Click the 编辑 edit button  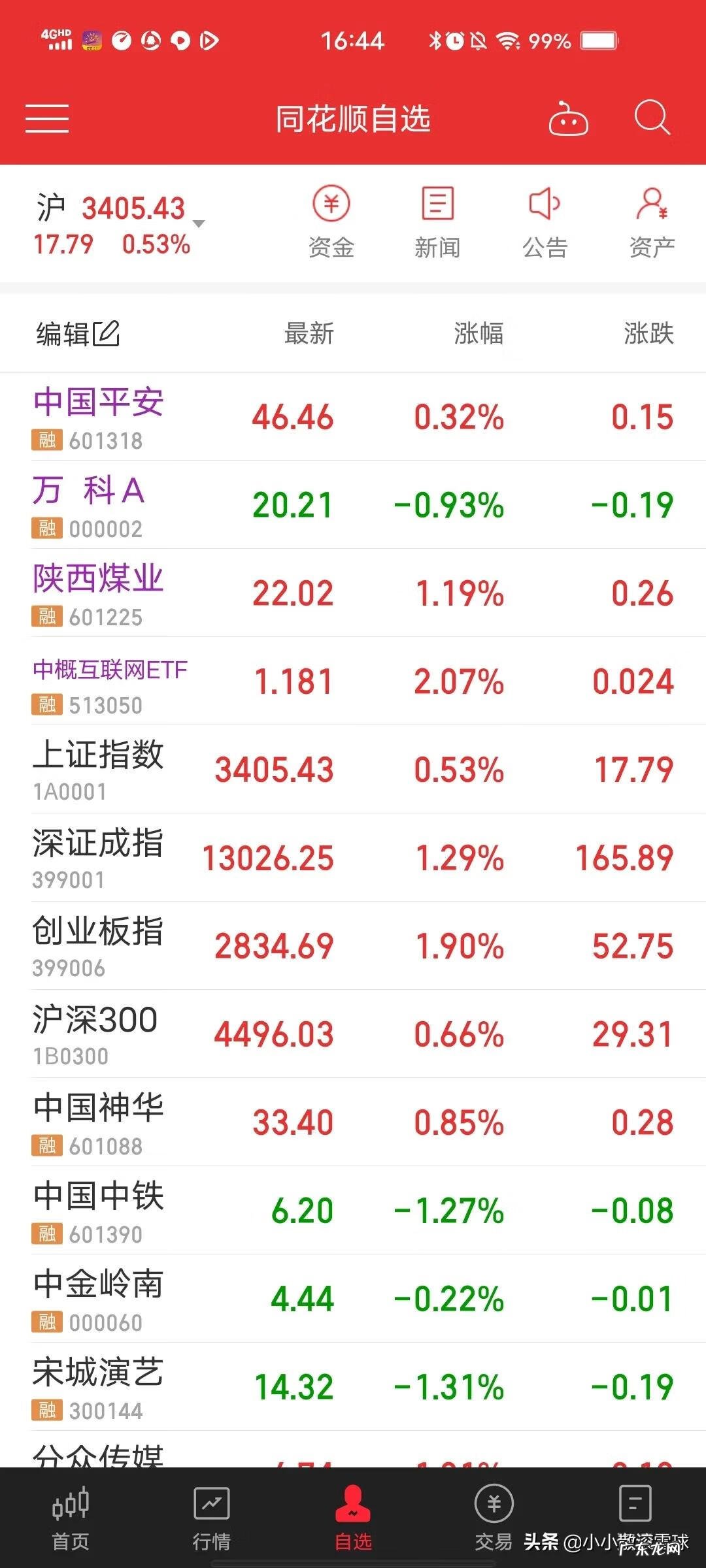(x=76, y=334)
